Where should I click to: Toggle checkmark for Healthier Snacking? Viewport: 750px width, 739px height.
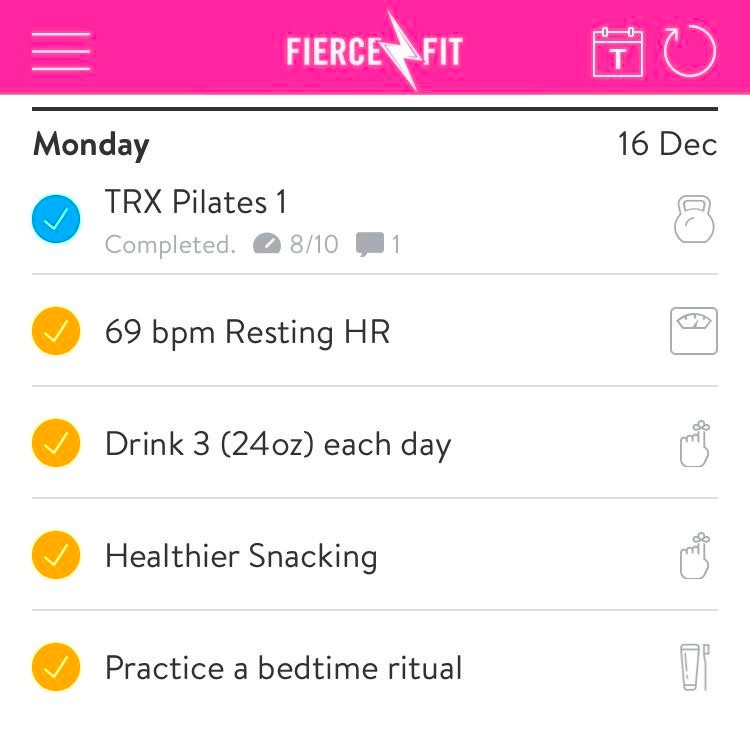point(56,556)
